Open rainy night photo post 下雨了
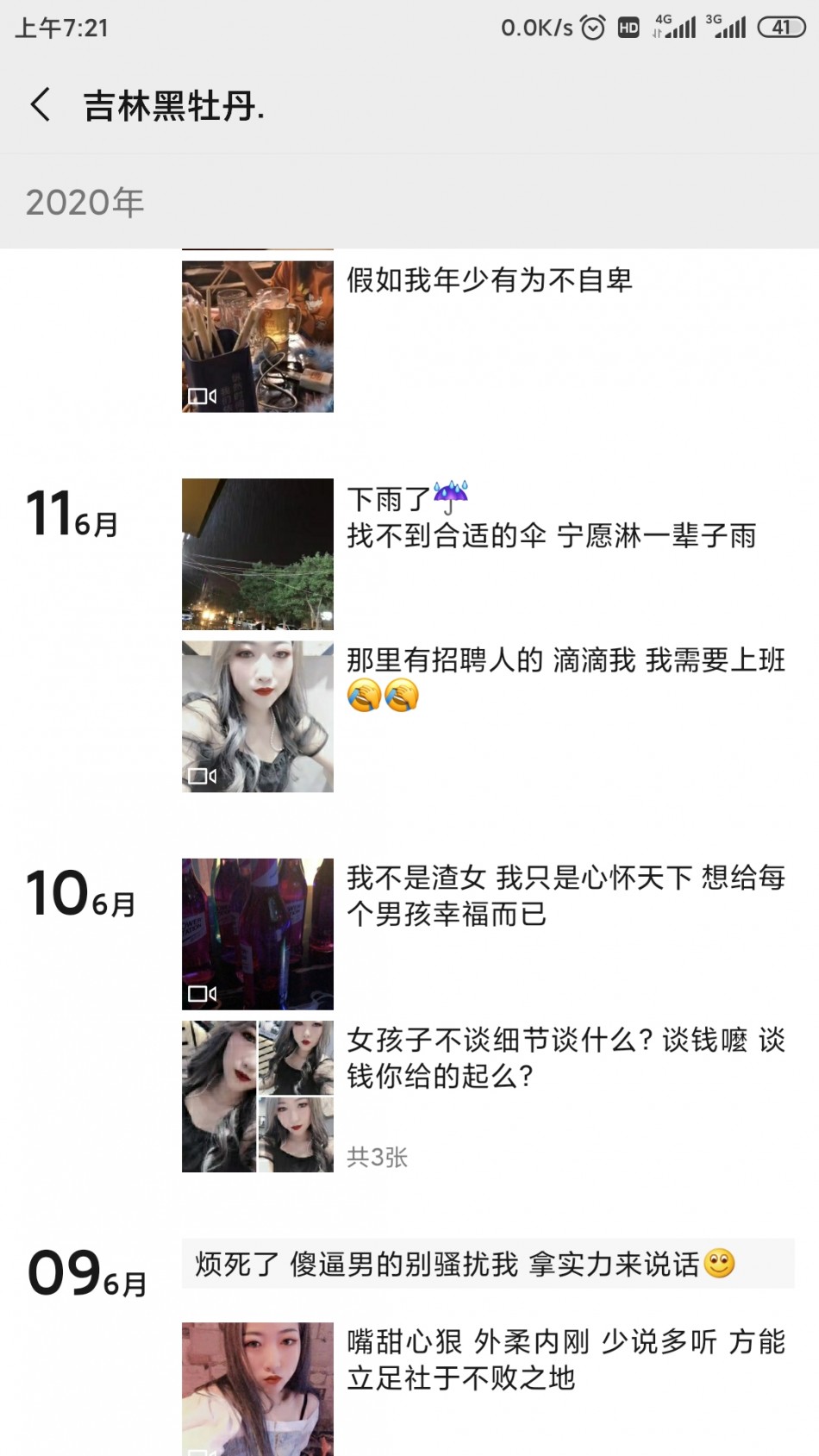The height and width of the screenshot is (1456, 819). [257, 553]
